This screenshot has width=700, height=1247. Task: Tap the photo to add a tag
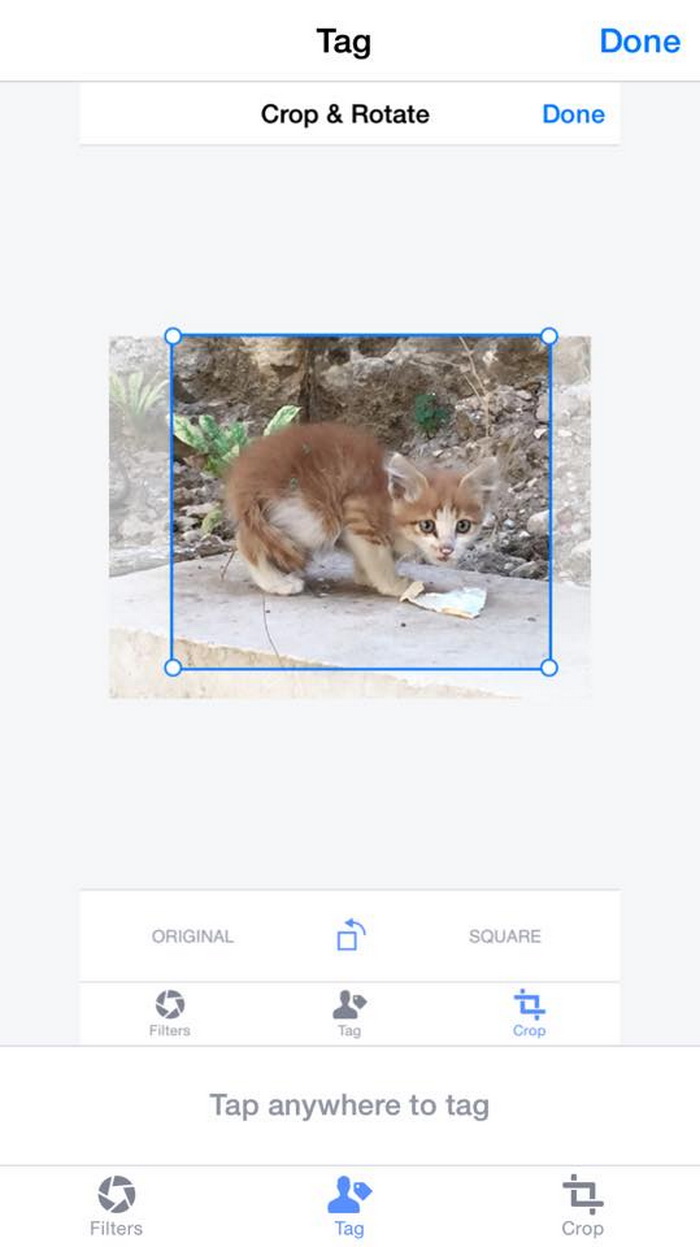(x=350, y=517)
